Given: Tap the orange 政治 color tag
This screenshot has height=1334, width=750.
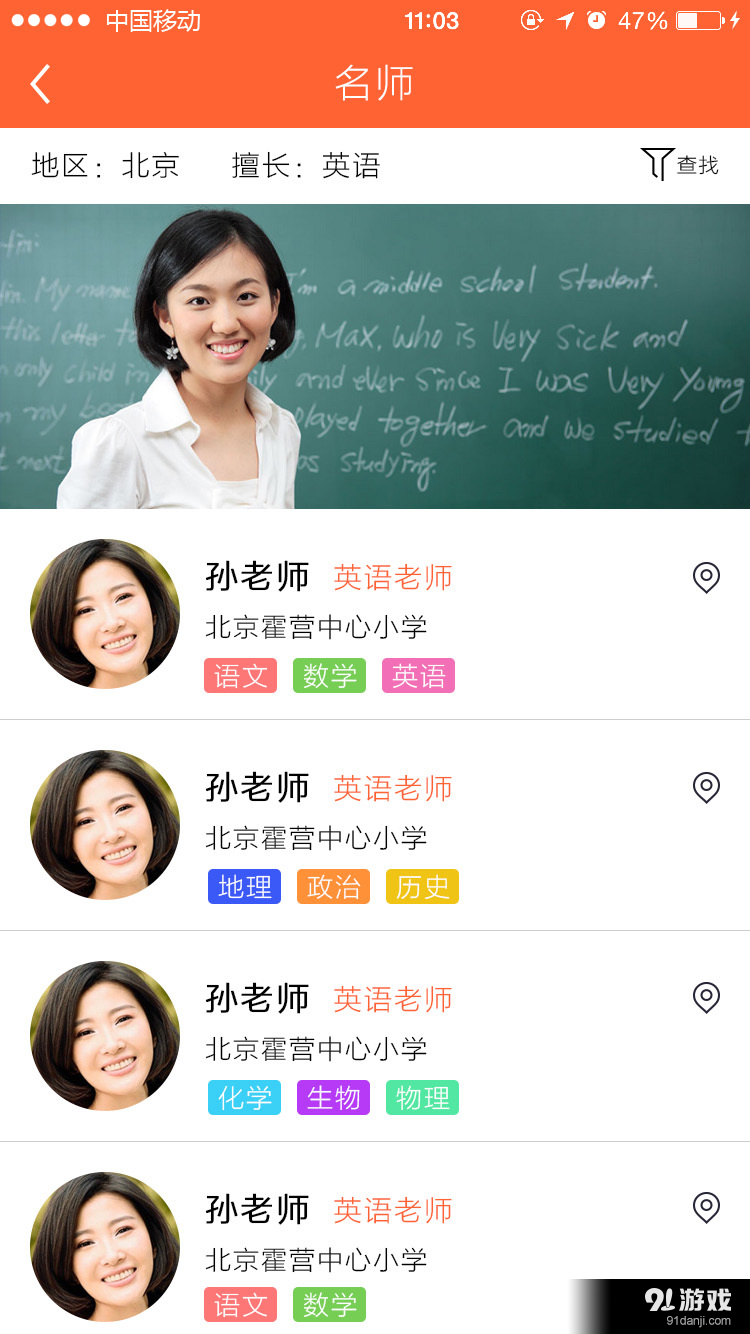Looking at the screenshot, I should [333, 887].
